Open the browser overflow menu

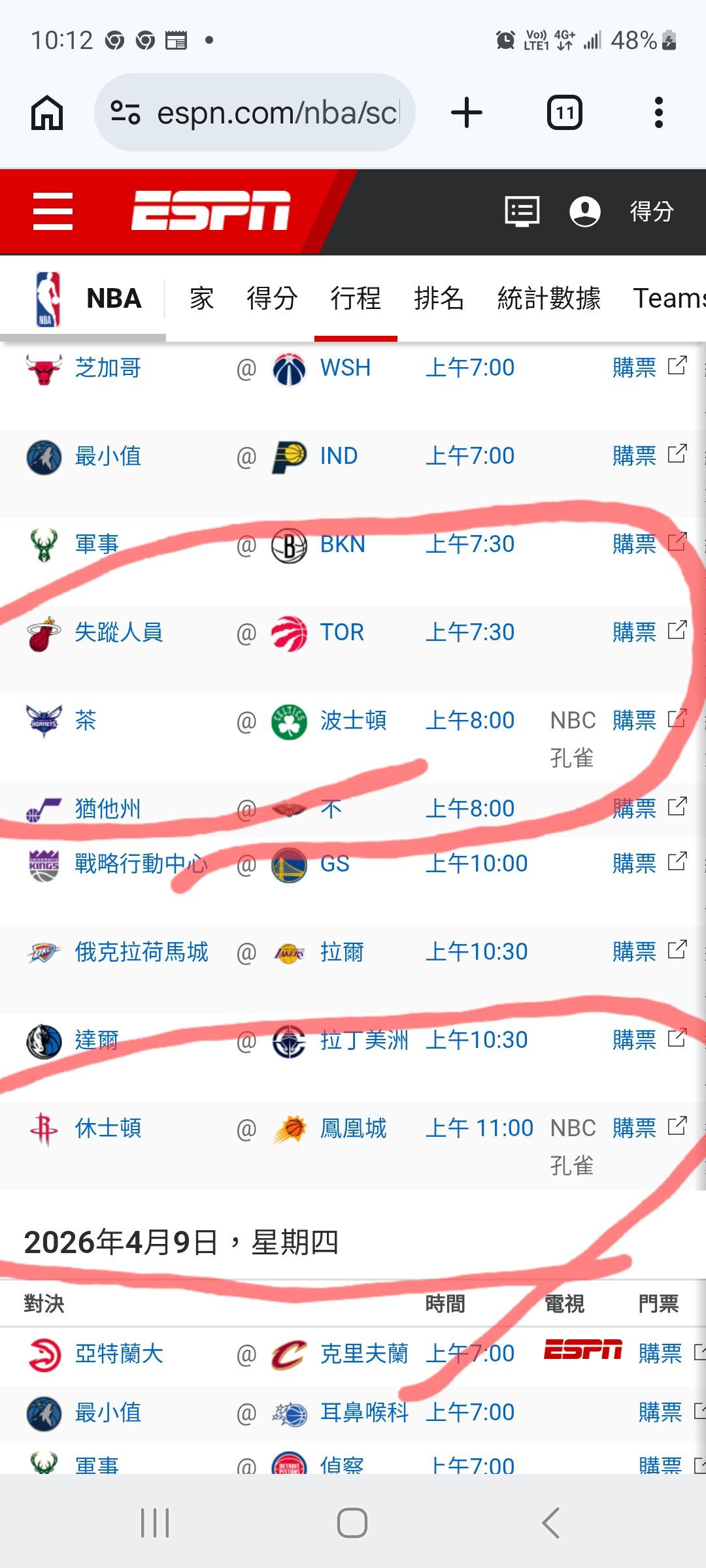click(658, 112)
